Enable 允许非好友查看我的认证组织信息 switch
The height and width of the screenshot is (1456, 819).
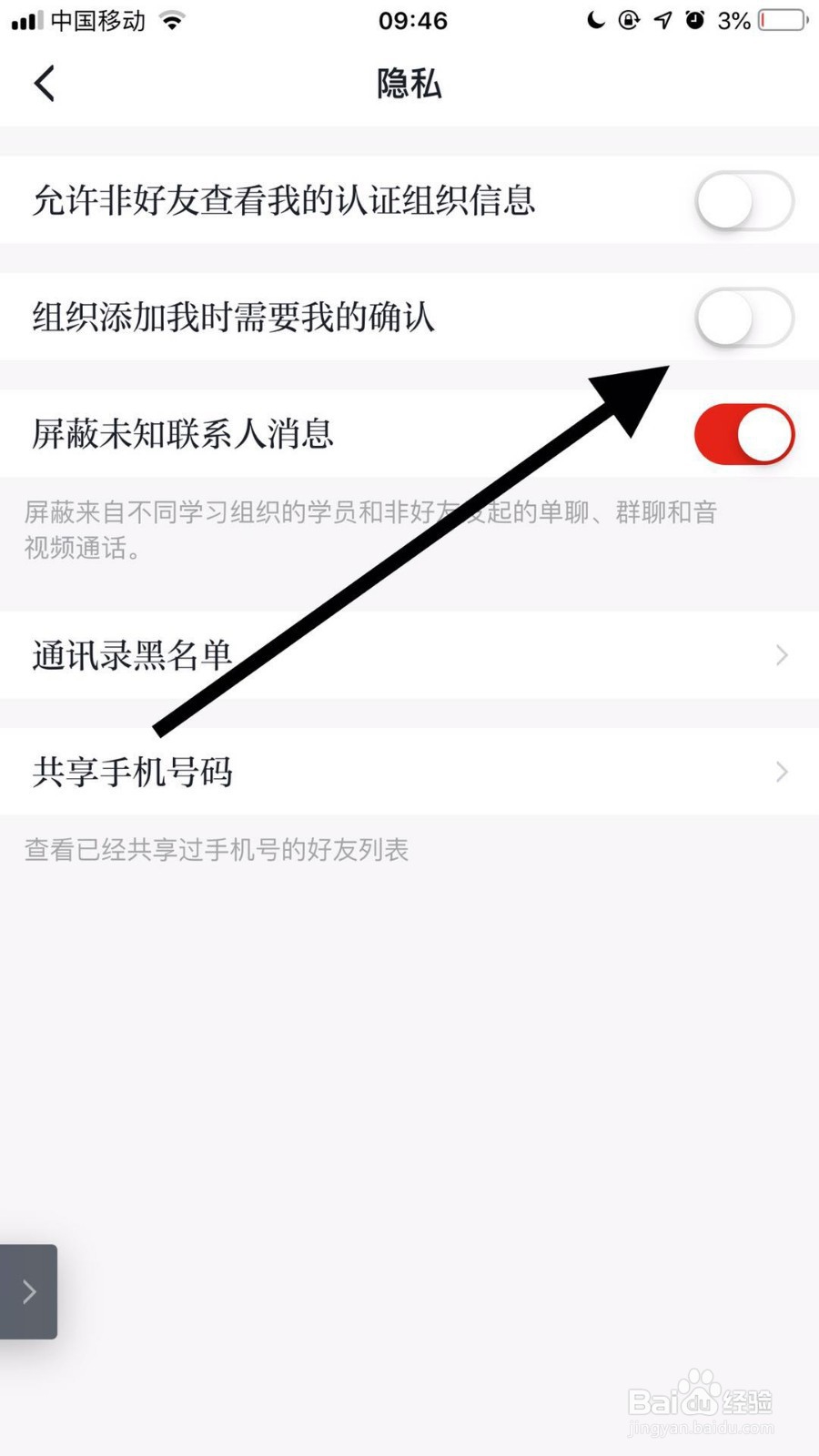pyautogui.click(x=744, y=201)
